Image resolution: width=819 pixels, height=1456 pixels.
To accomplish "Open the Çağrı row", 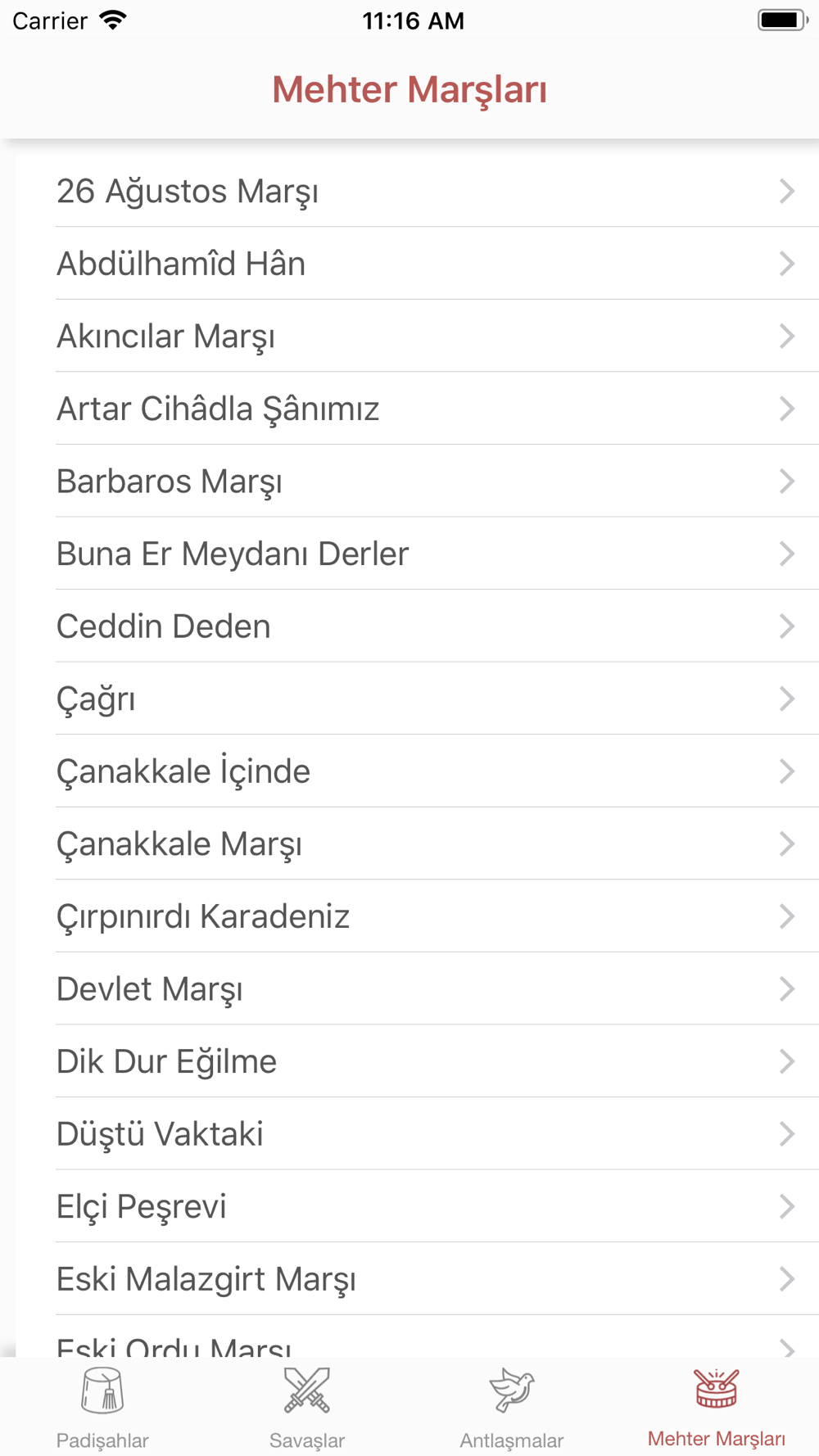I will (418, 699).
